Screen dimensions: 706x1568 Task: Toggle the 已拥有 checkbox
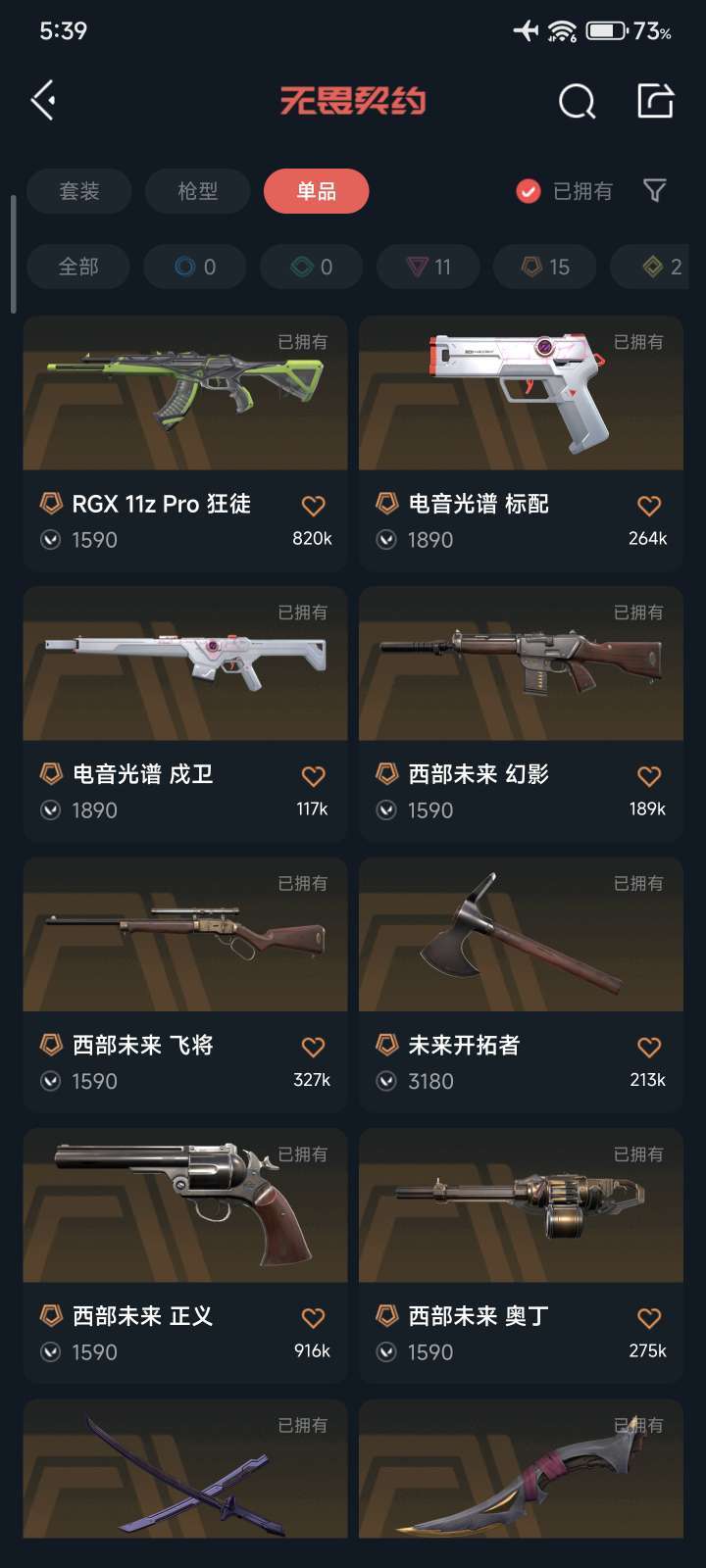coord(529,191)
